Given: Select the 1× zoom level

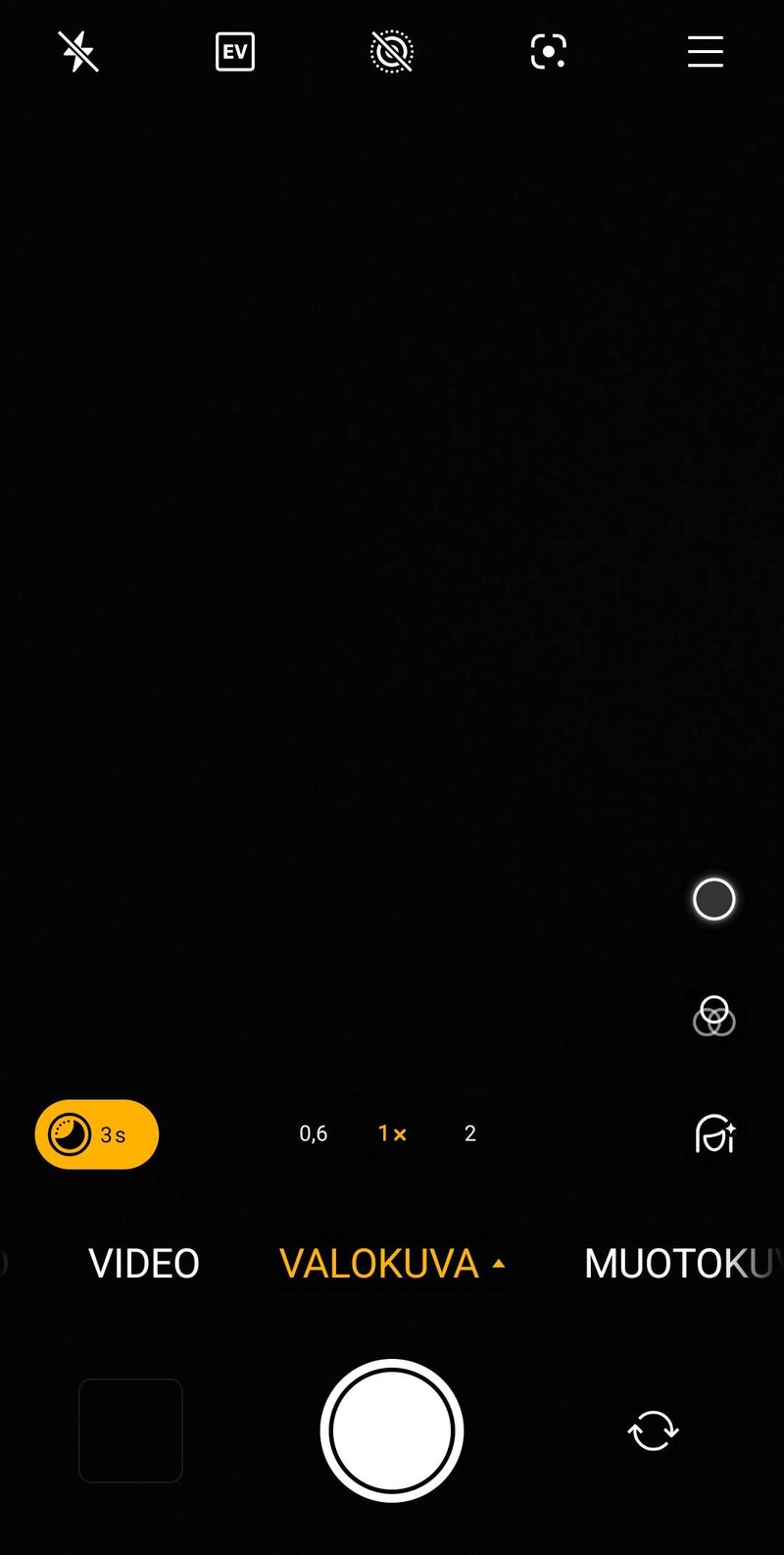Looking at the screenshot, I should click(x=392, y=1134).
